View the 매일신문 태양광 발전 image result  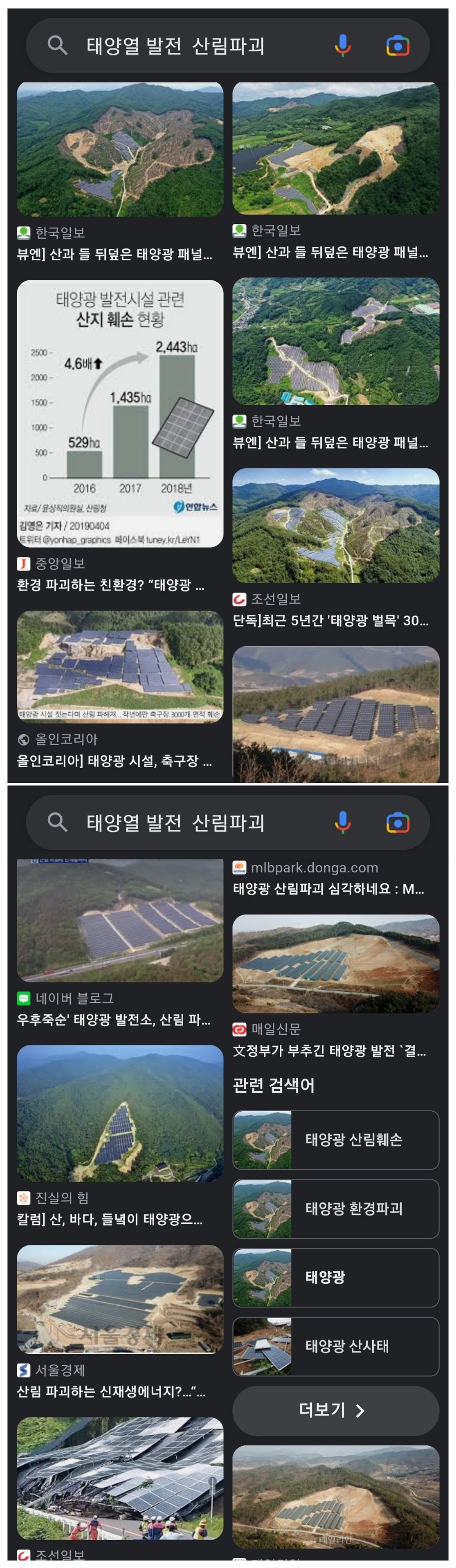pos(335,963)
